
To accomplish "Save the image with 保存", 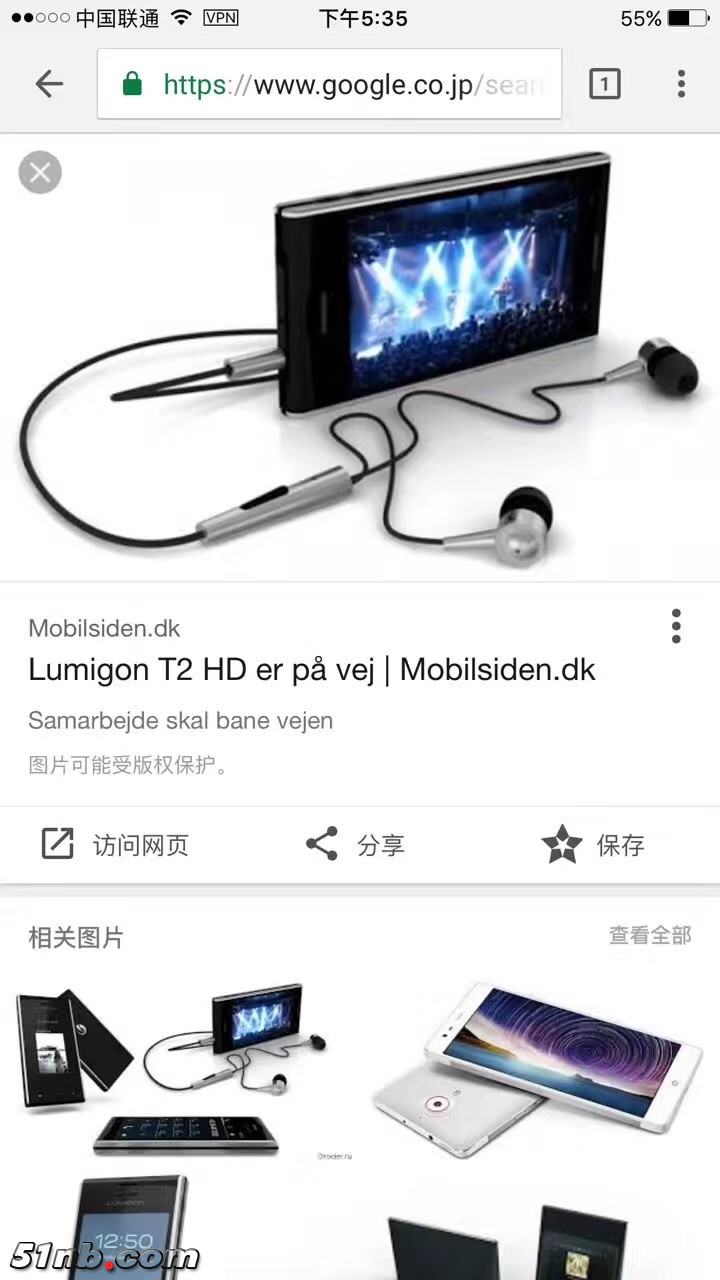I will pos(593,845).
